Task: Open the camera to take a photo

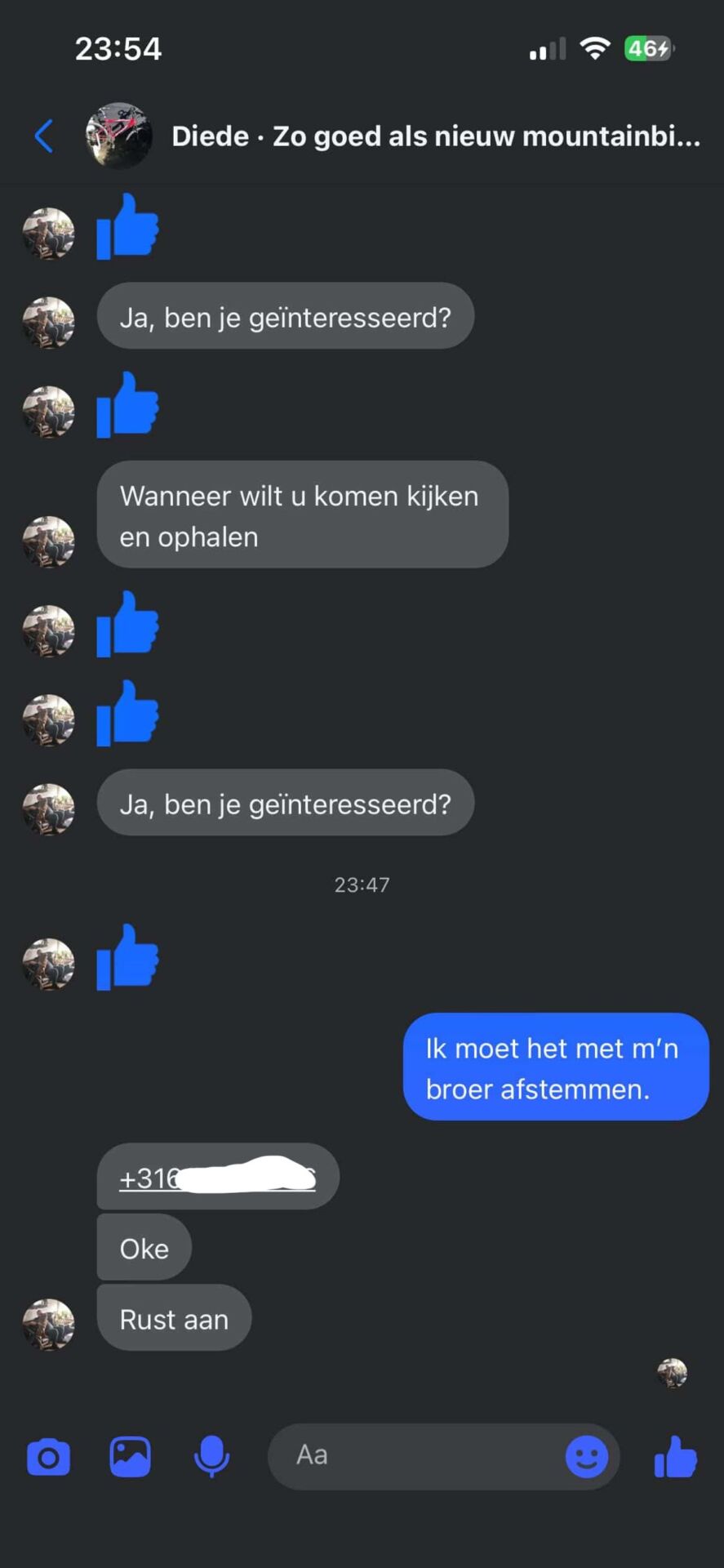Action: click(49, 1458)
